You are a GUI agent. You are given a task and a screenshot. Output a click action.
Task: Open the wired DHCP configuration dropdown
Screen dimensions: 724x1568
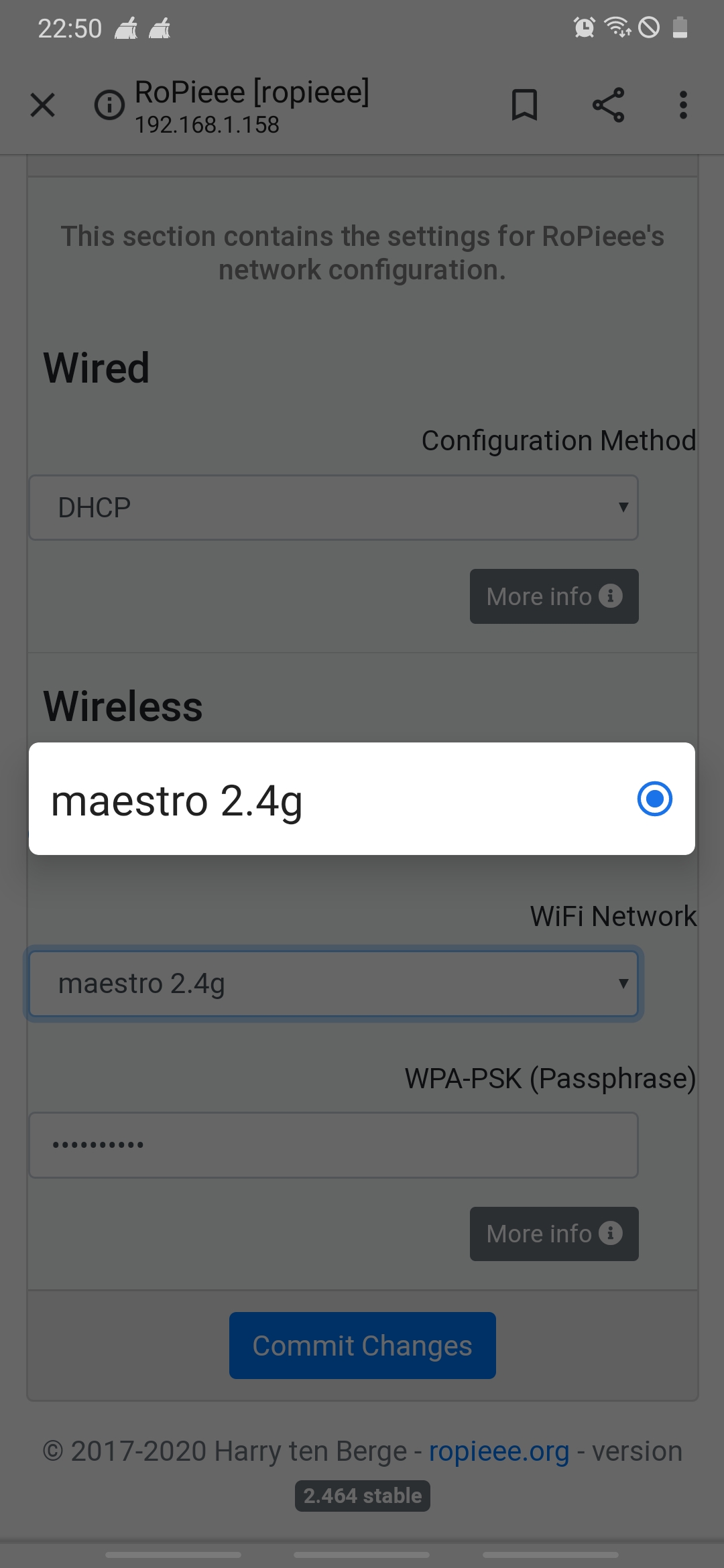[334, 508]
